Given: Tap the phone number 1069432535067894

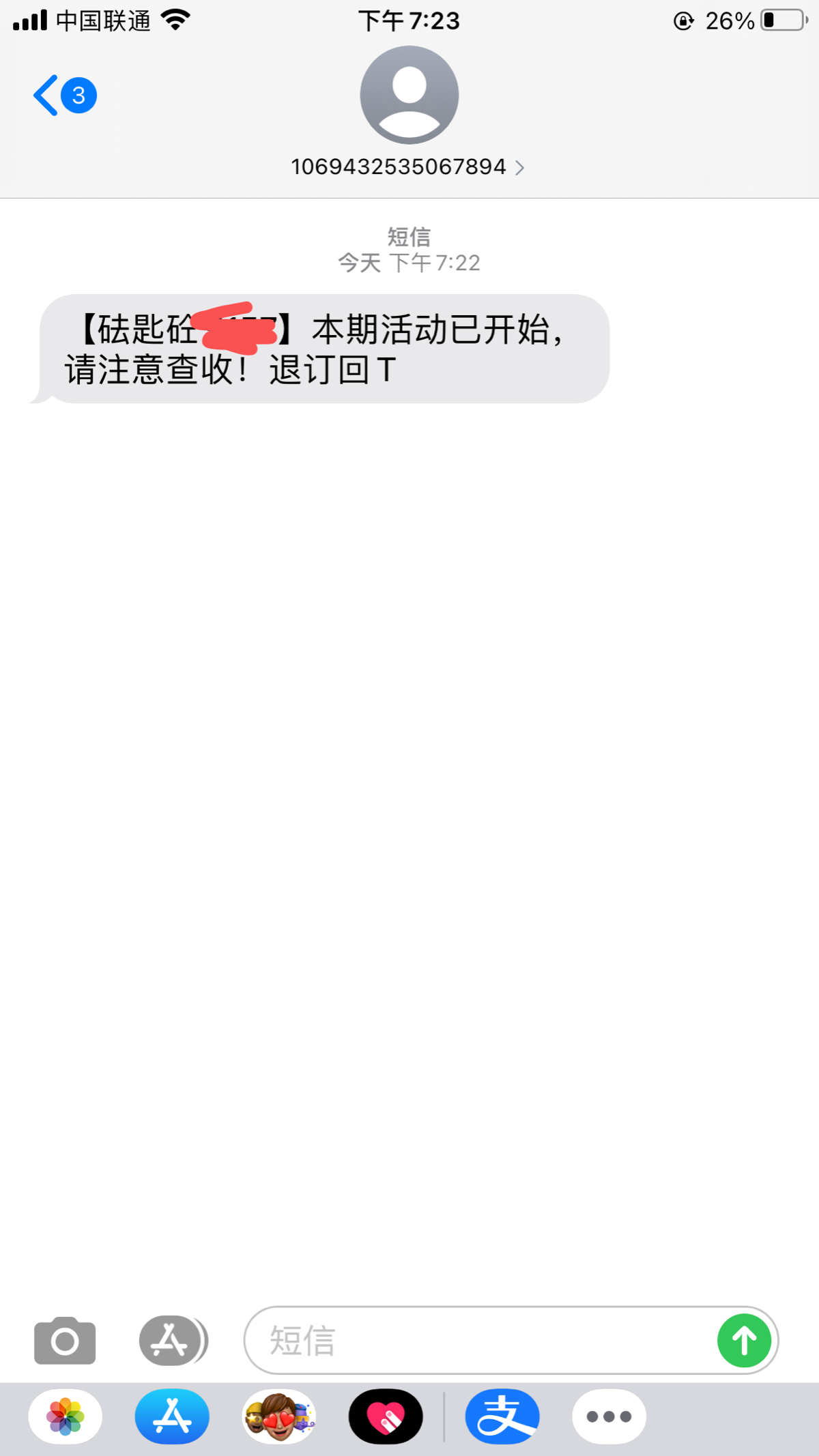Looking at the screenshot, I should click(x=398, y=166).
